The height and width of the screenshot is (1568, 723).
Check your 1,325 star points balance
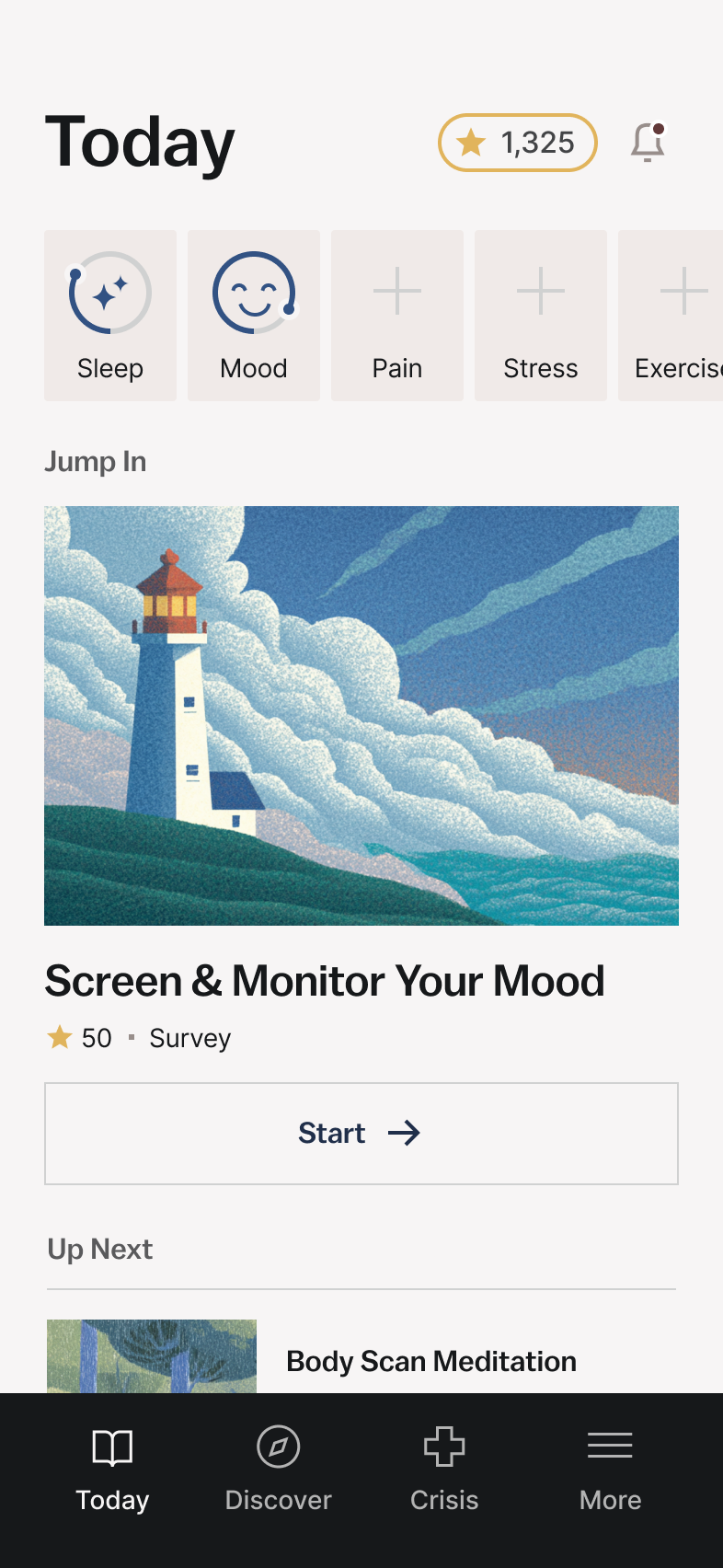click(517, 143)
